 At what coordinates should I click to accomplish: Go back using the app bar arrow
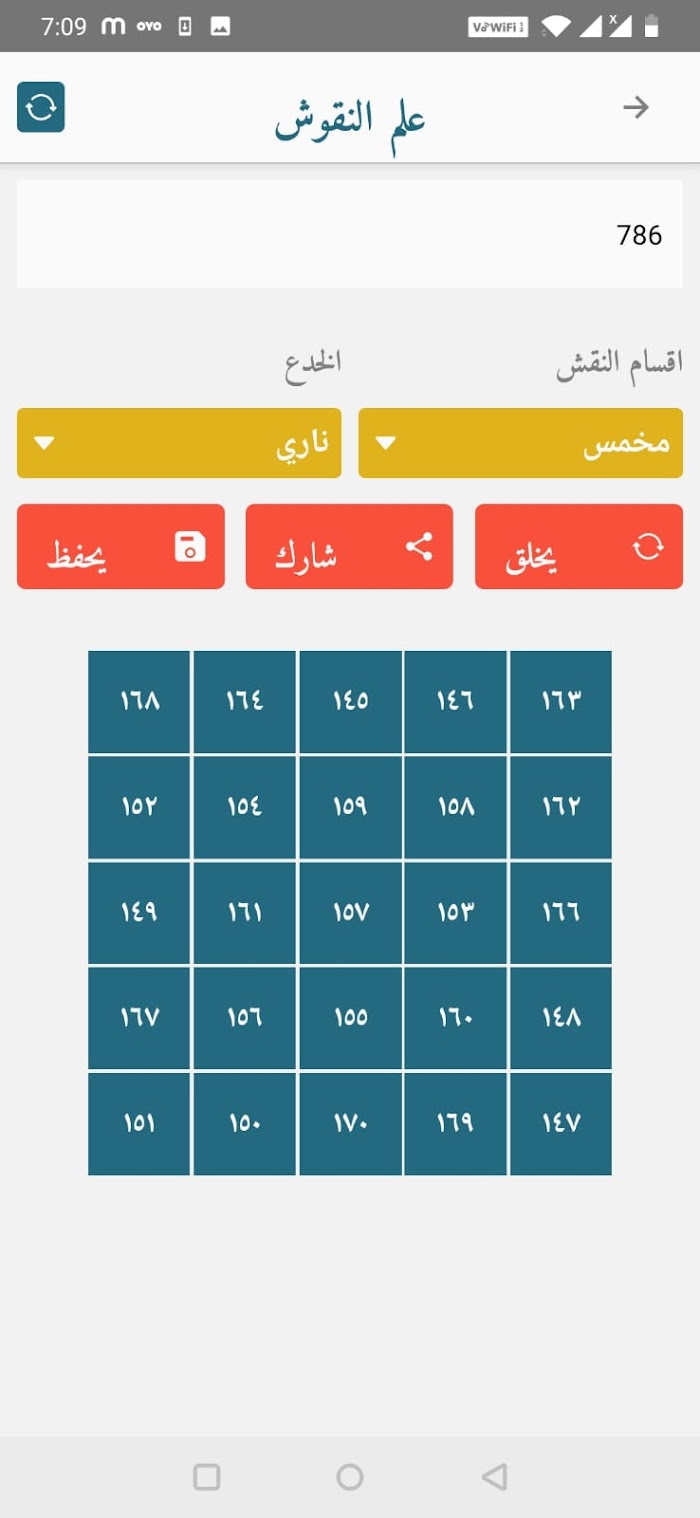point(636,107)
